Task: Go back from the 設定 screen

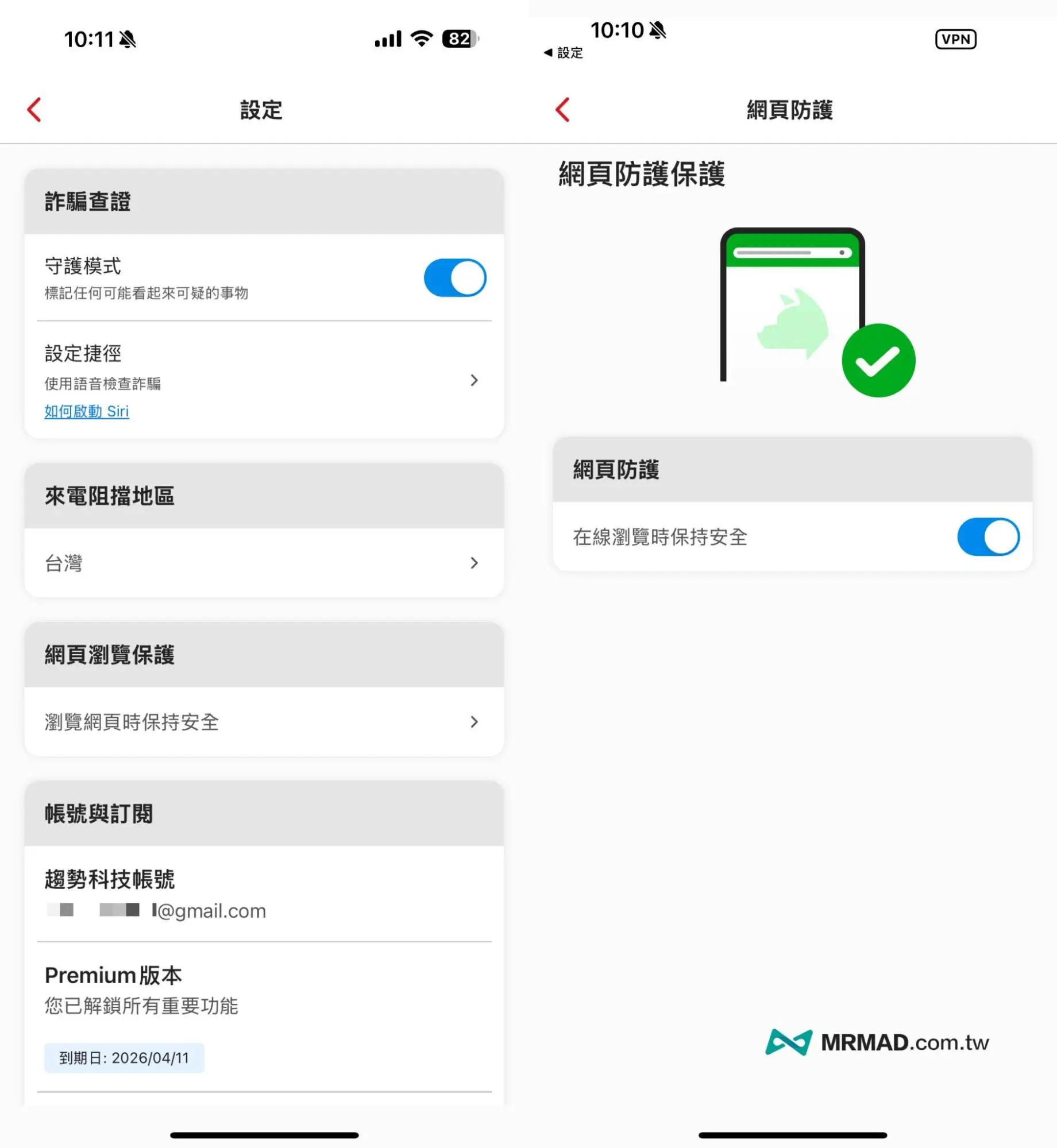Action: click(x=34, y=110)
